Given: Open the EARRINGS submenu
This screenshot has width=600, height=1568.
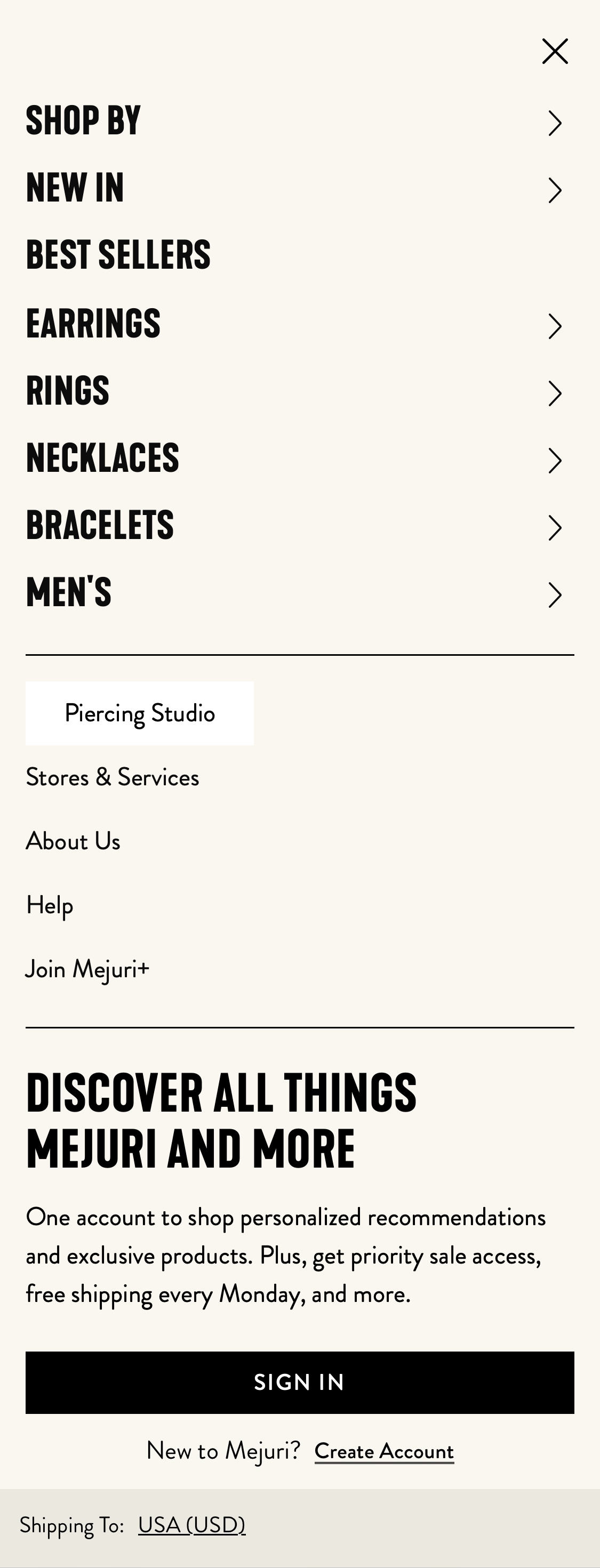Looking at the screenshot, I should tap(93, 325).
